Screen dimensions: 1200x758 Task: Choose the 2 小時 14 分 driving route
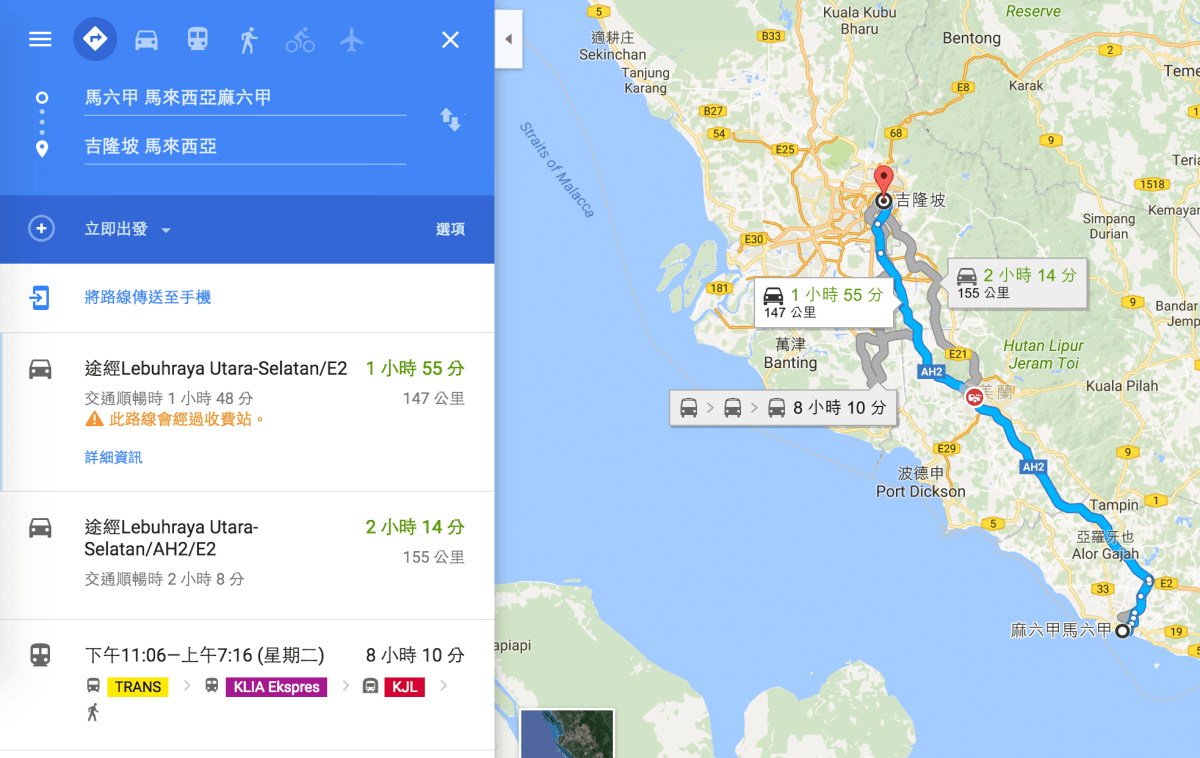[247, 552]
